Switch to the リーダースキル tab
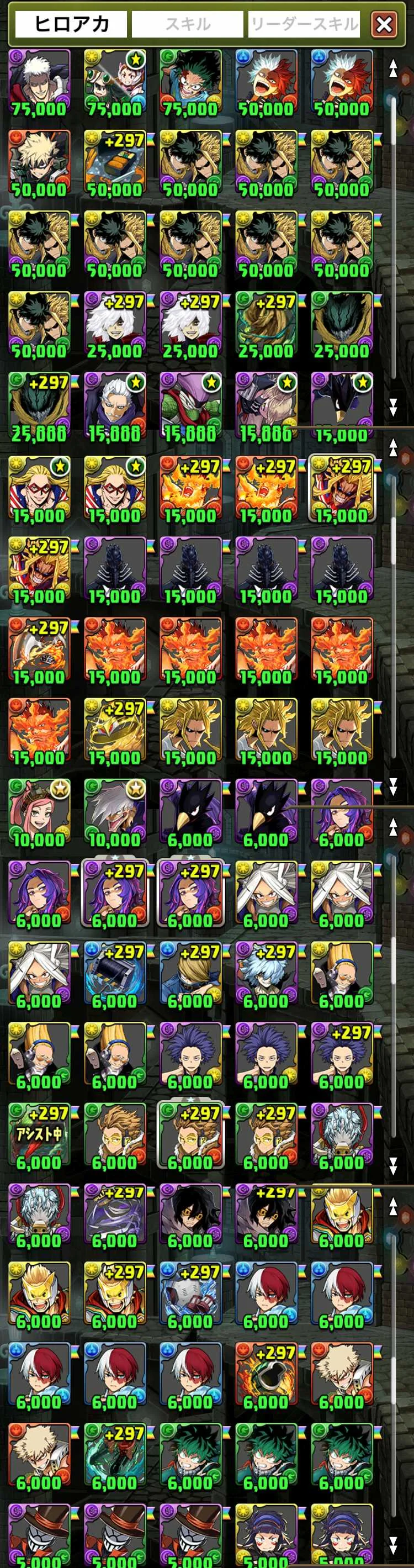This screenshot has width=414, height=1568. (304, 24)
